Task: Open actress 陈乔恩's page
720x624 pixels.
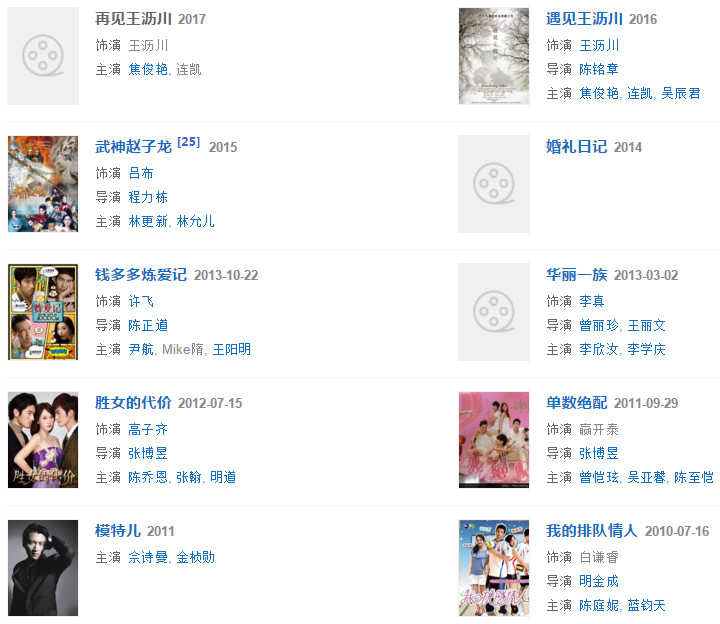Action: click(148, 477)
